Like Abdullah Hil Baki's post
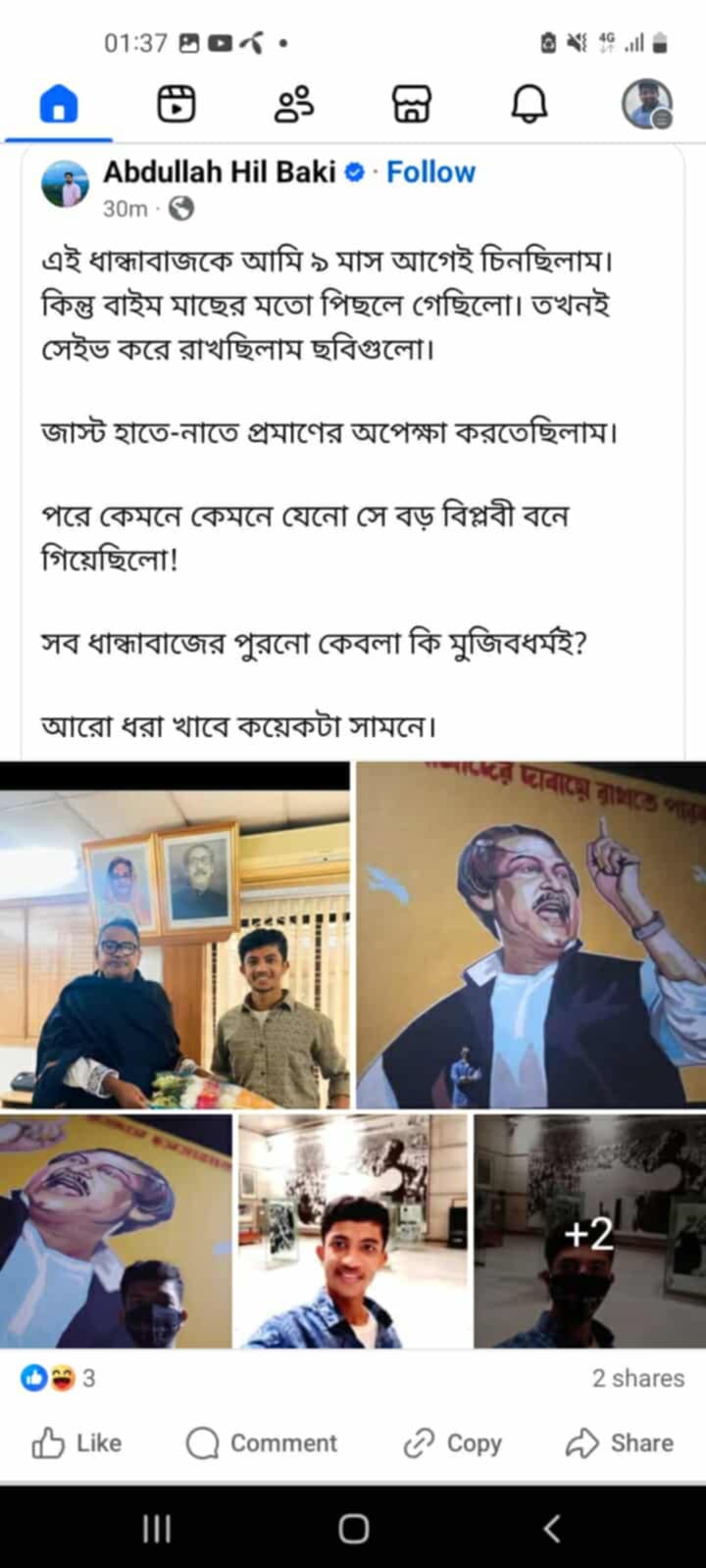The width and height of the screenshot is (706, 1568). (x=78, y=1444)
